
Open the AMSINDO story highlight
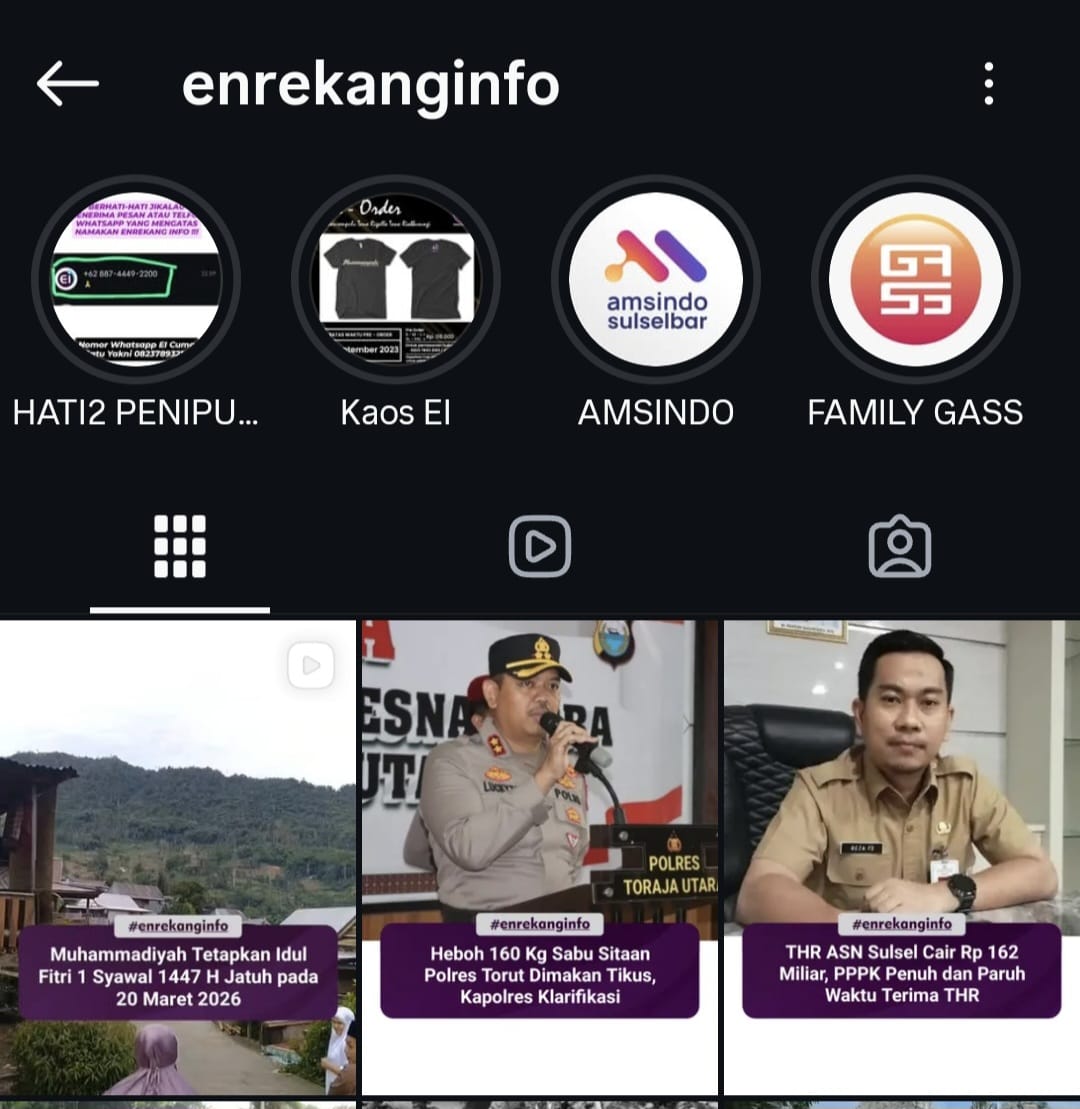pos(656,280)
